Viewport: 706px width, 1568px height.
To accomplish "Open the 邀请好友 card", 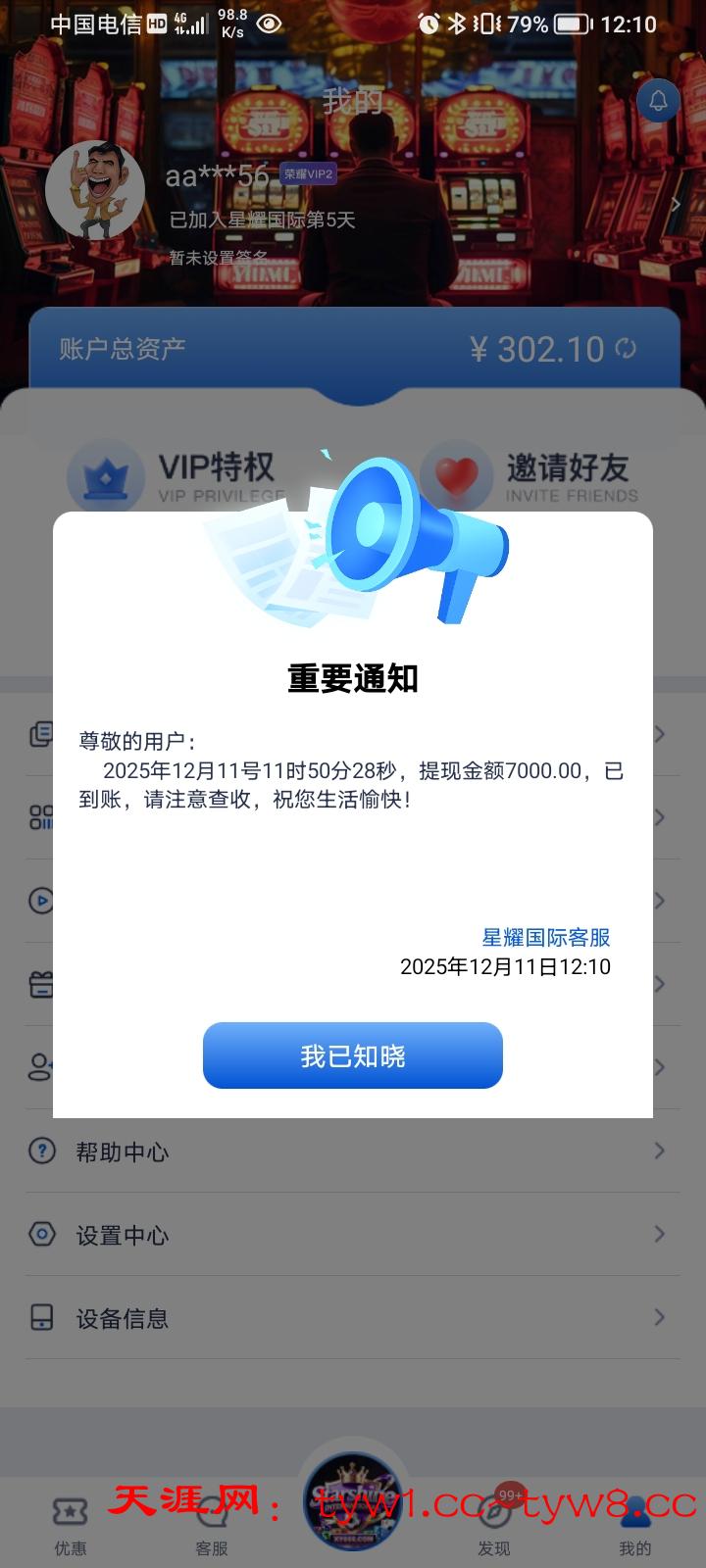I will 529,475.
